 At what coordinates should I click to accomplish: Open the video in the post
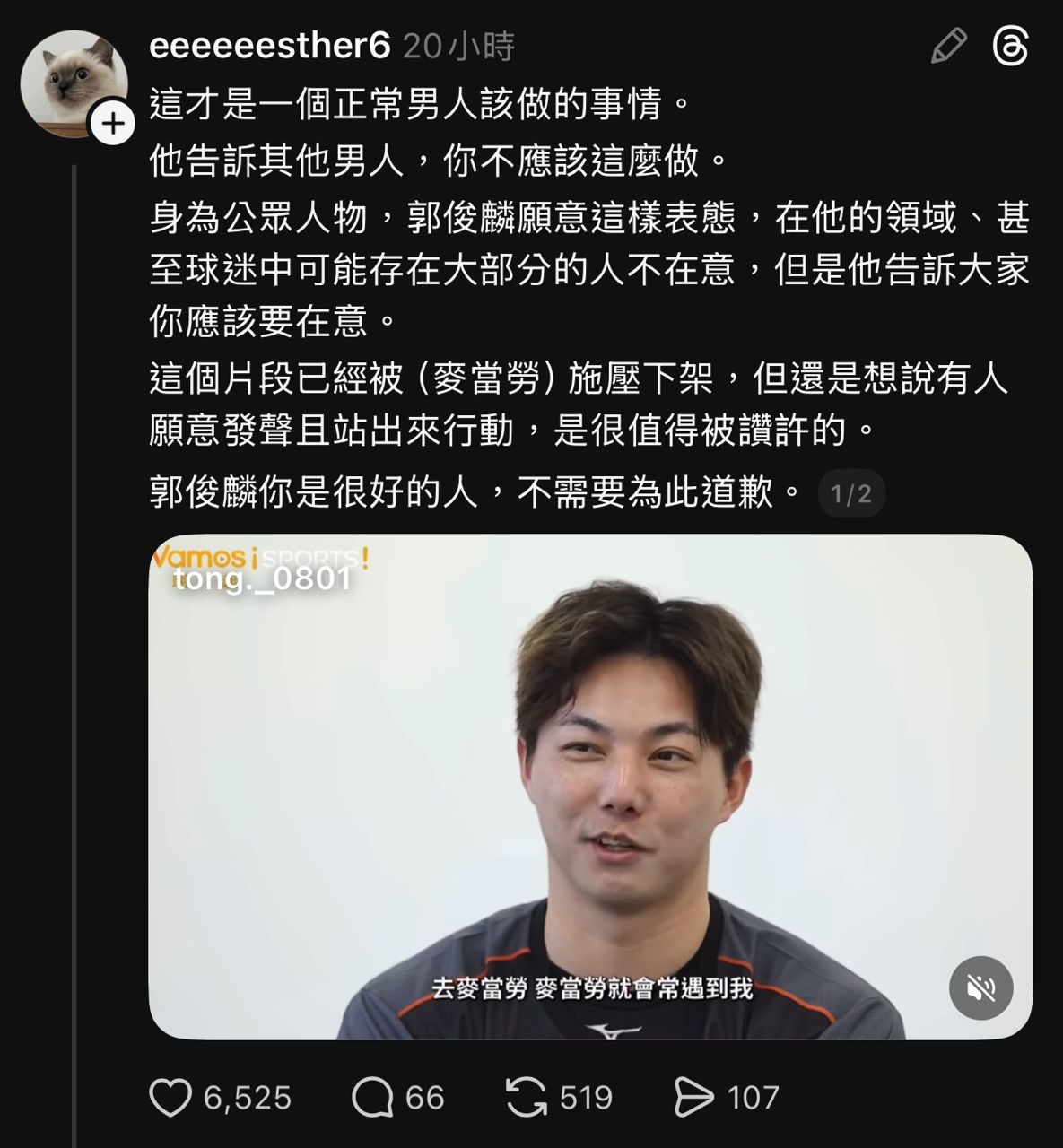589,787
